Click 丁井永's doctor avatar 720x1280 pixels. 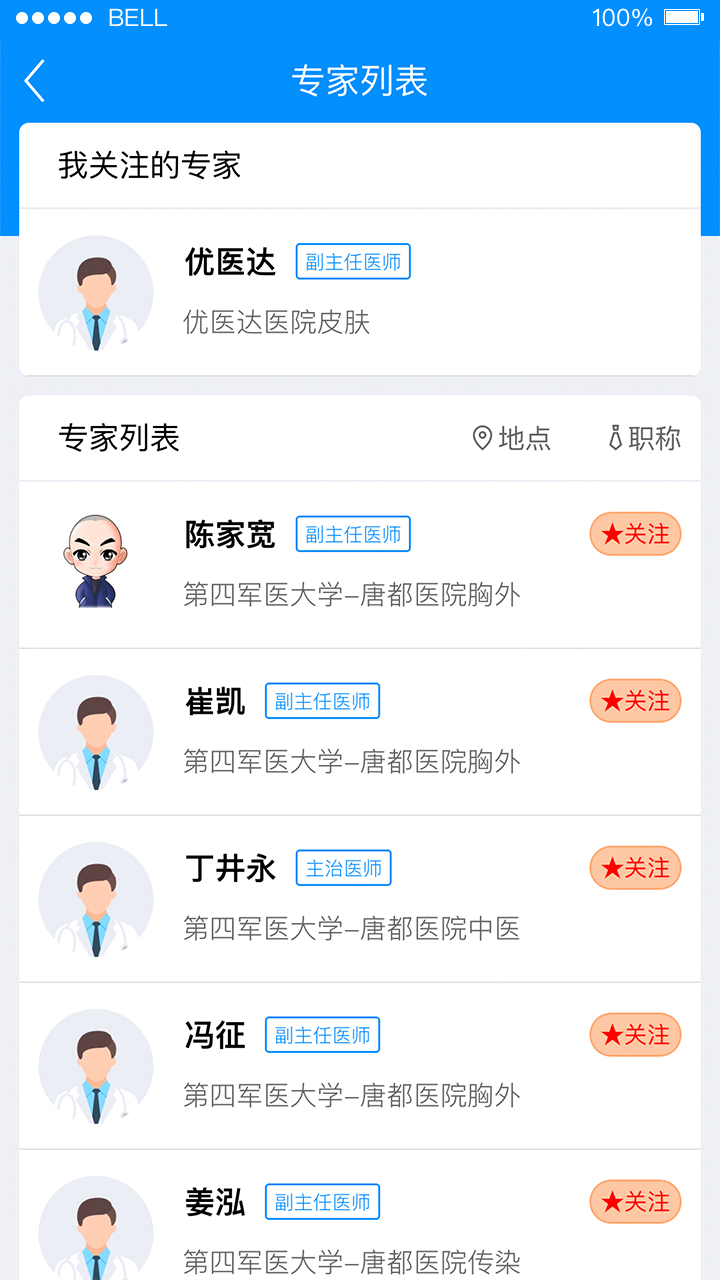tap(96, 899)
